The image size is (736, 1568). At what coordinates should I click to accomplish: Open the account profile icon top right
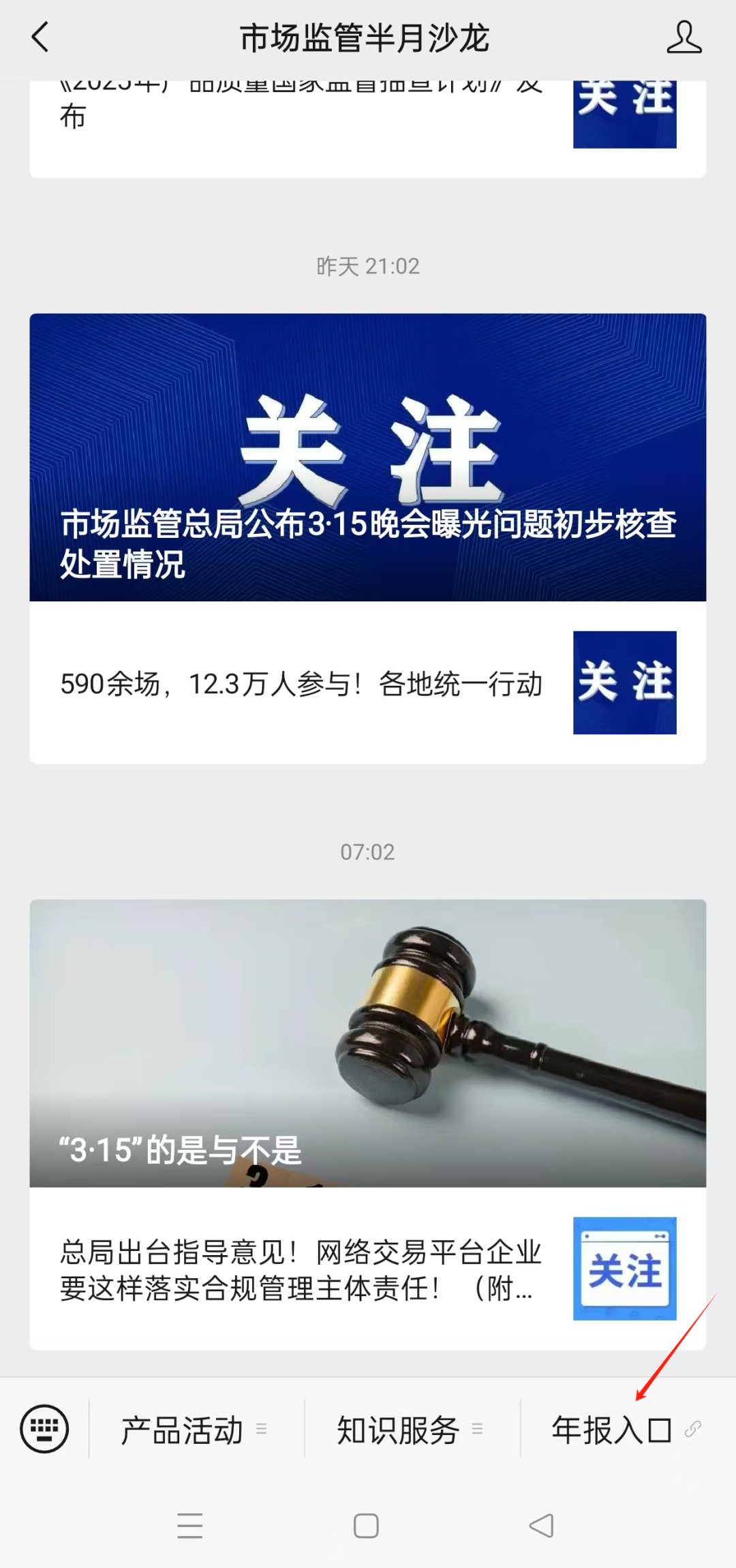click(684, 37)
